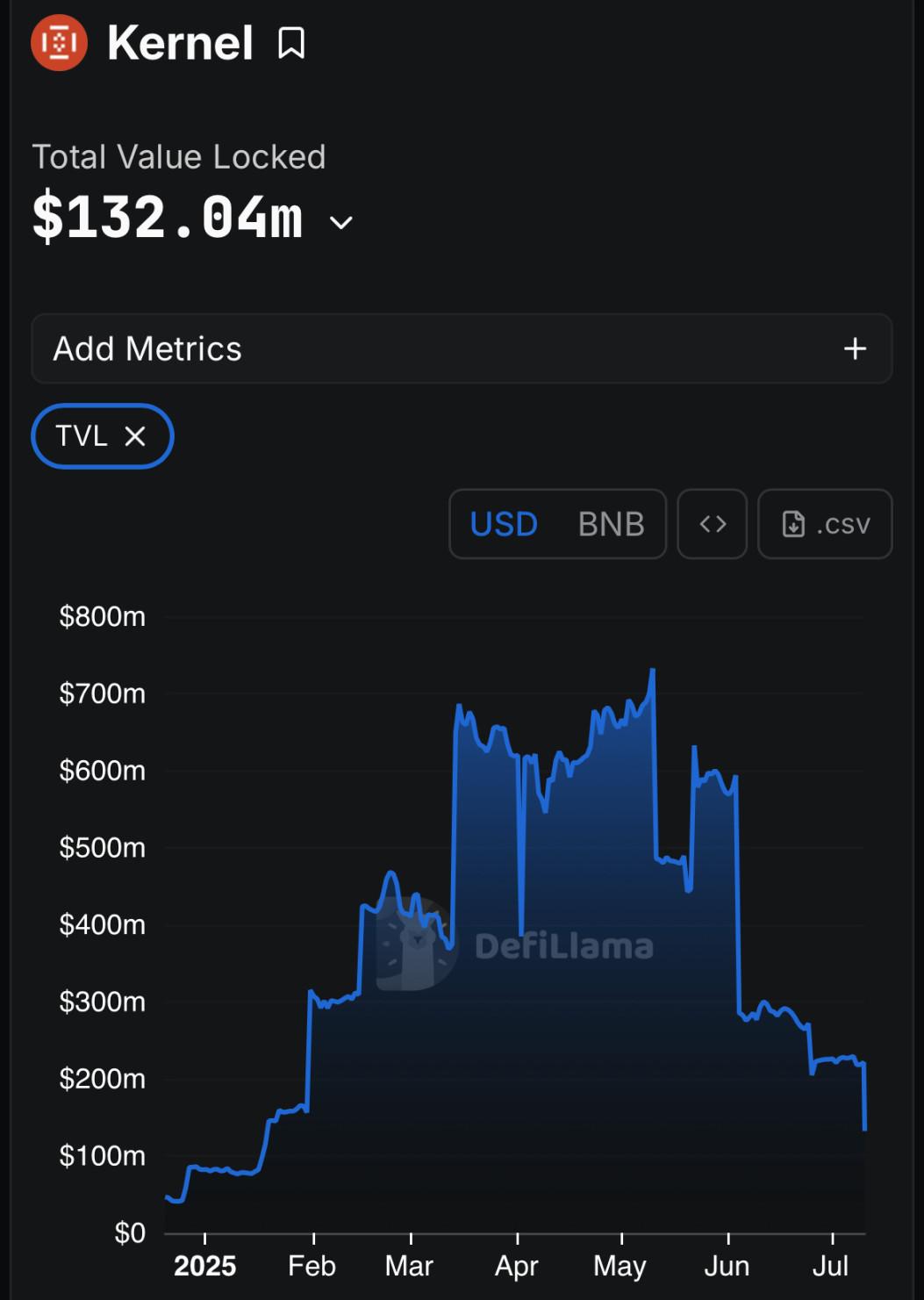Download chart data as .csv
924x1300 pixels.
click(x=825, y=524)
